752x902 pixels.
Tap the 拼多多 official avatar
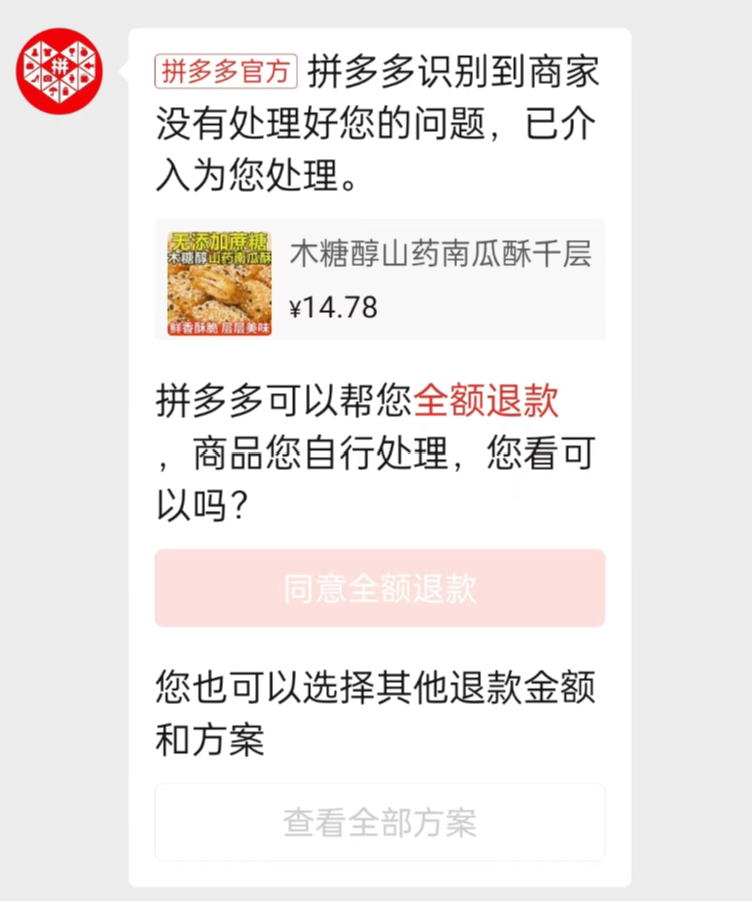[58, 71]
